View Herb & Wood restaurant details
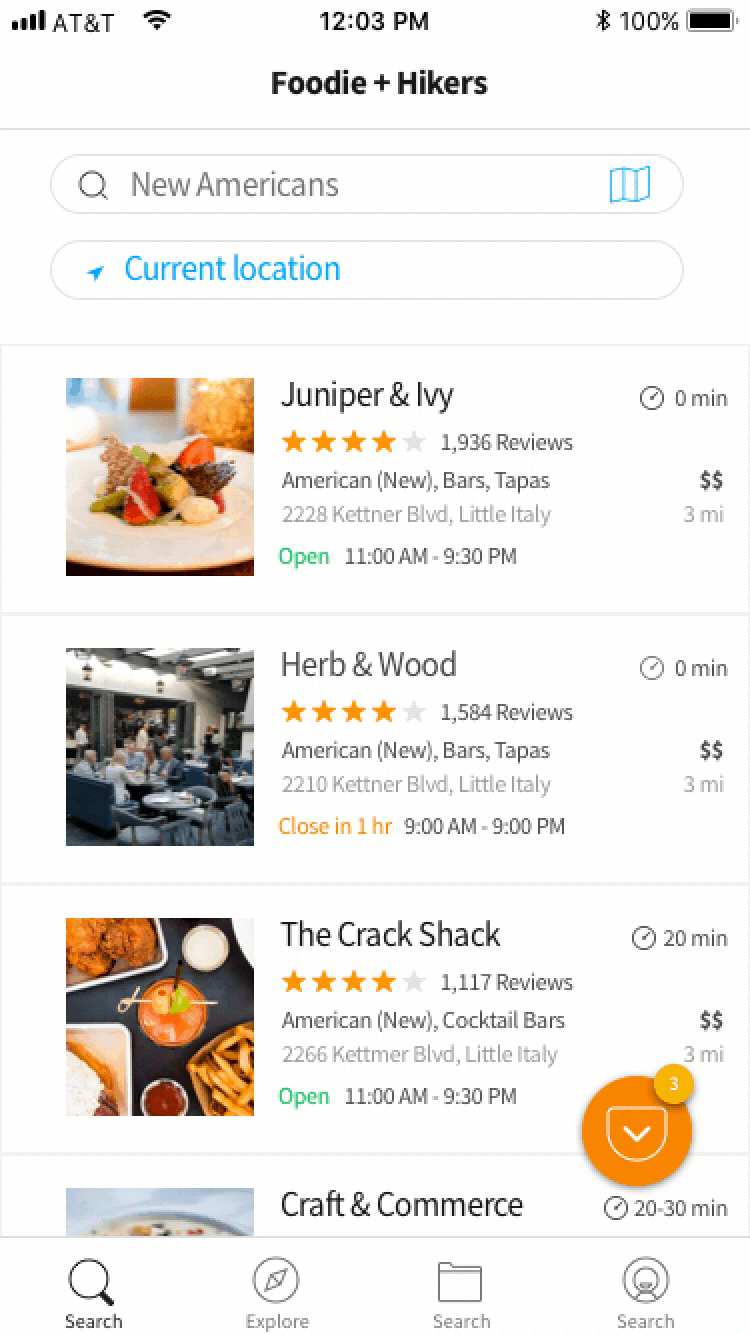Screen dimensions: 750x1334 (375, 748)
